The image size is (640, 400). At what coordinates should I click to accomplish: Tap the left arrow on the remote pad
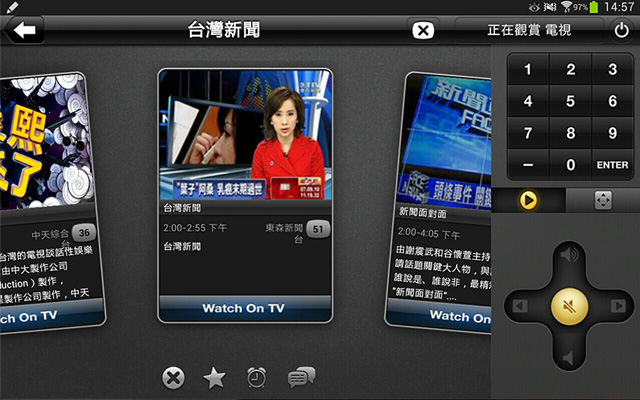click(x=521, y=305)
